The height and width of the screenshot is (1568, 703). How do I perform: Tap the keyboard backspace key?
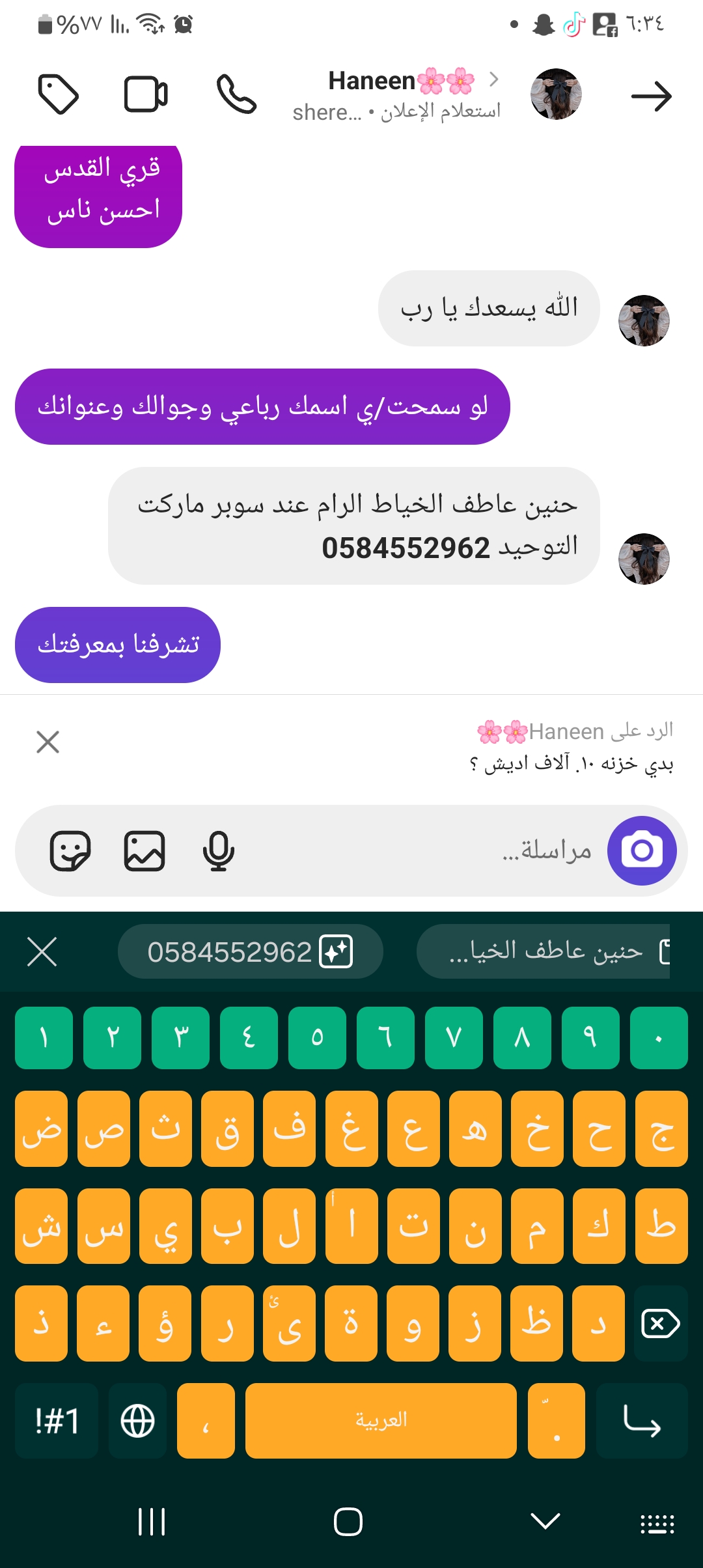click(x=661, y=1324)
